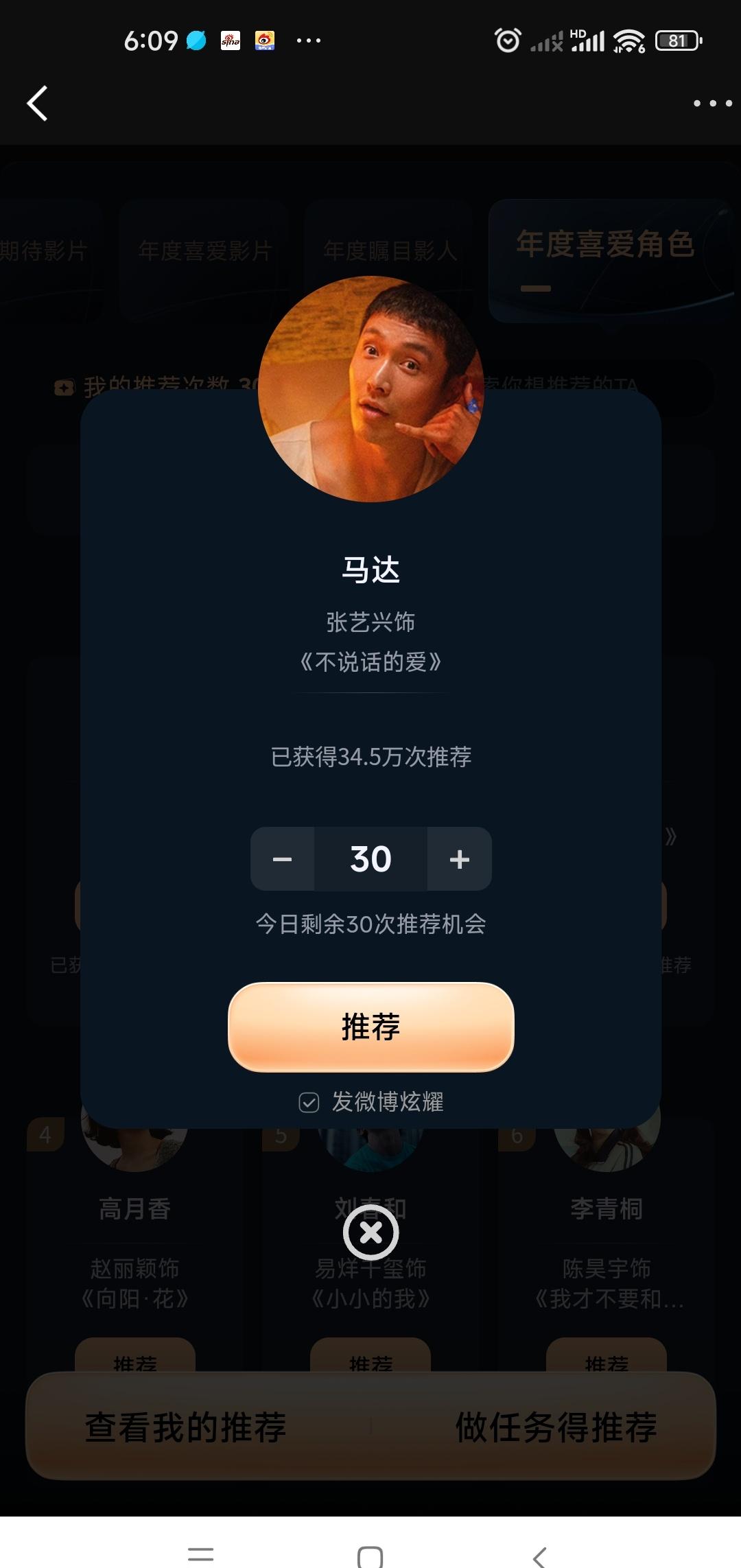Tap the orange 推荐 button for 马达
The height and width of the screenshot is (1568, 741).
point(370,1027)
